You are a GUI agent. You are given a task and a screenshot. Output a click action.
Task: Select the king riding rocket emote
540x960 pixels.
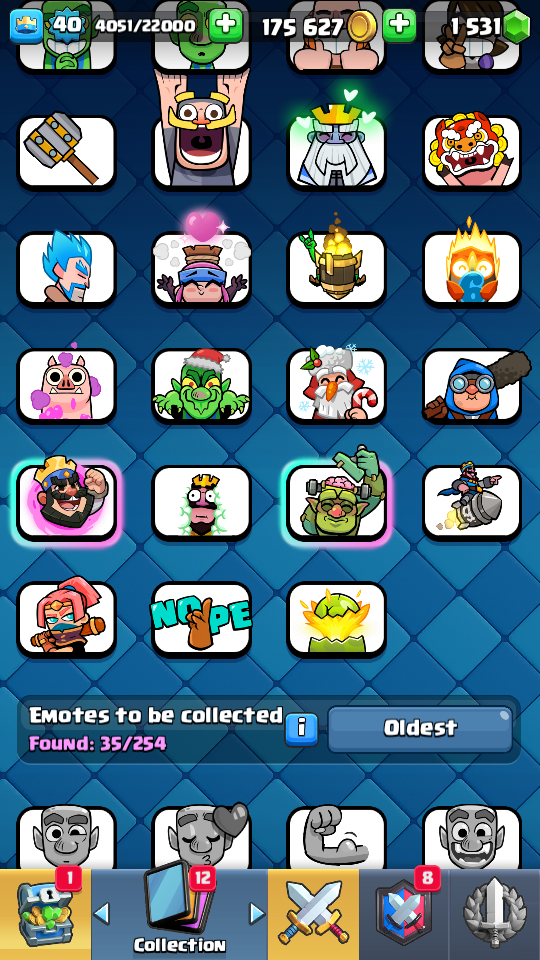coord(472,503)
